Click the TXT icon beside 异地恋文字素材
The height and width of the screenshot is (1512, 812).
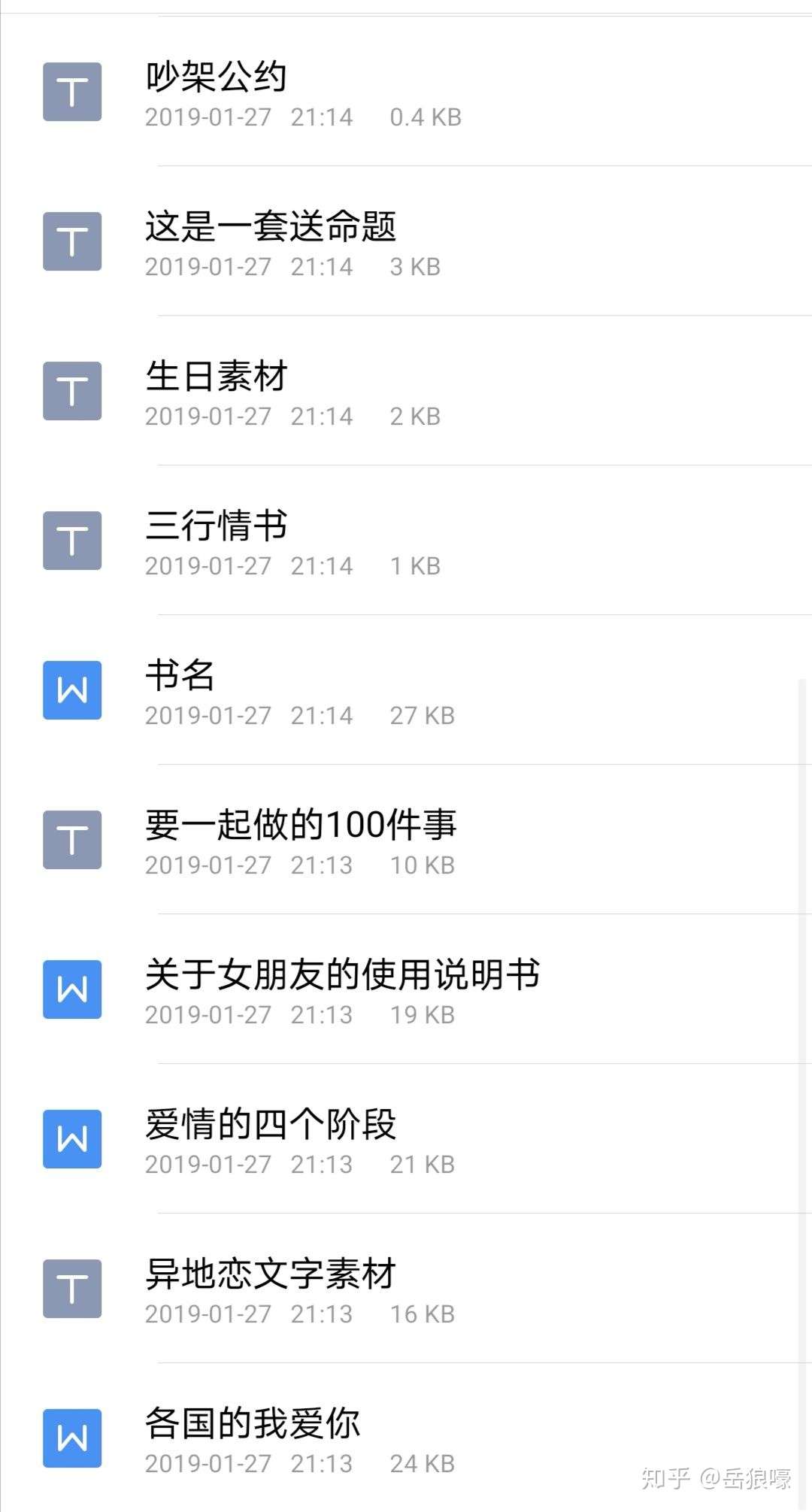(71, 1287)
